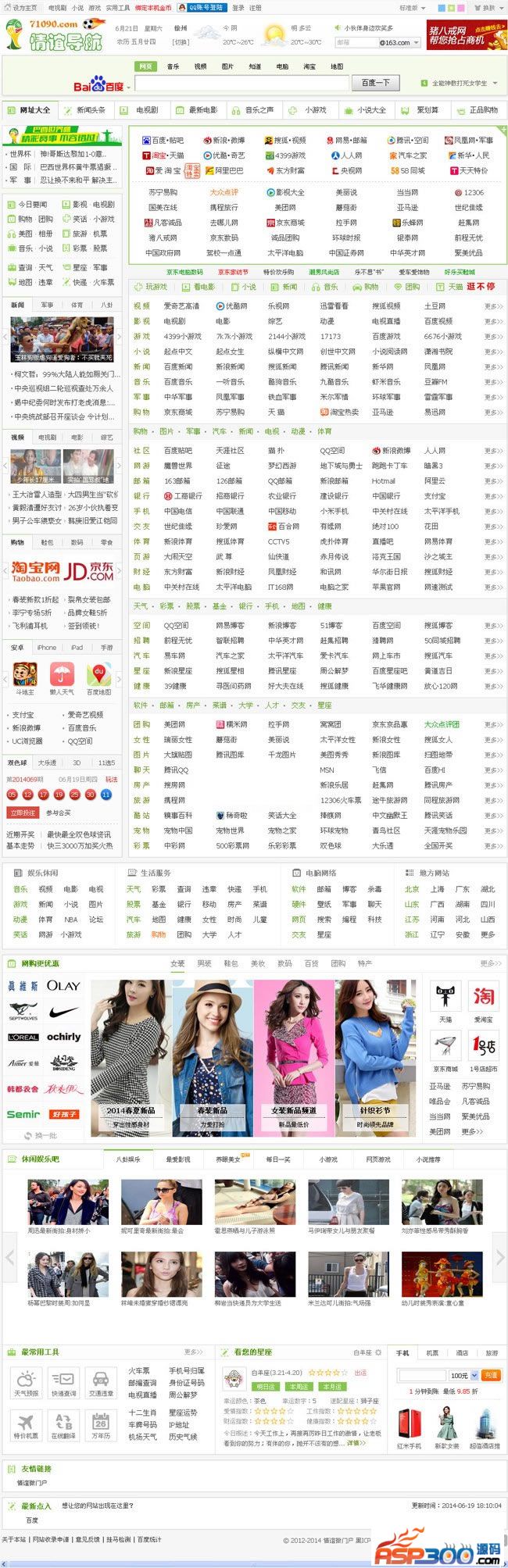Switch to 大乐透 lottery tab

(x=47, y=763)
